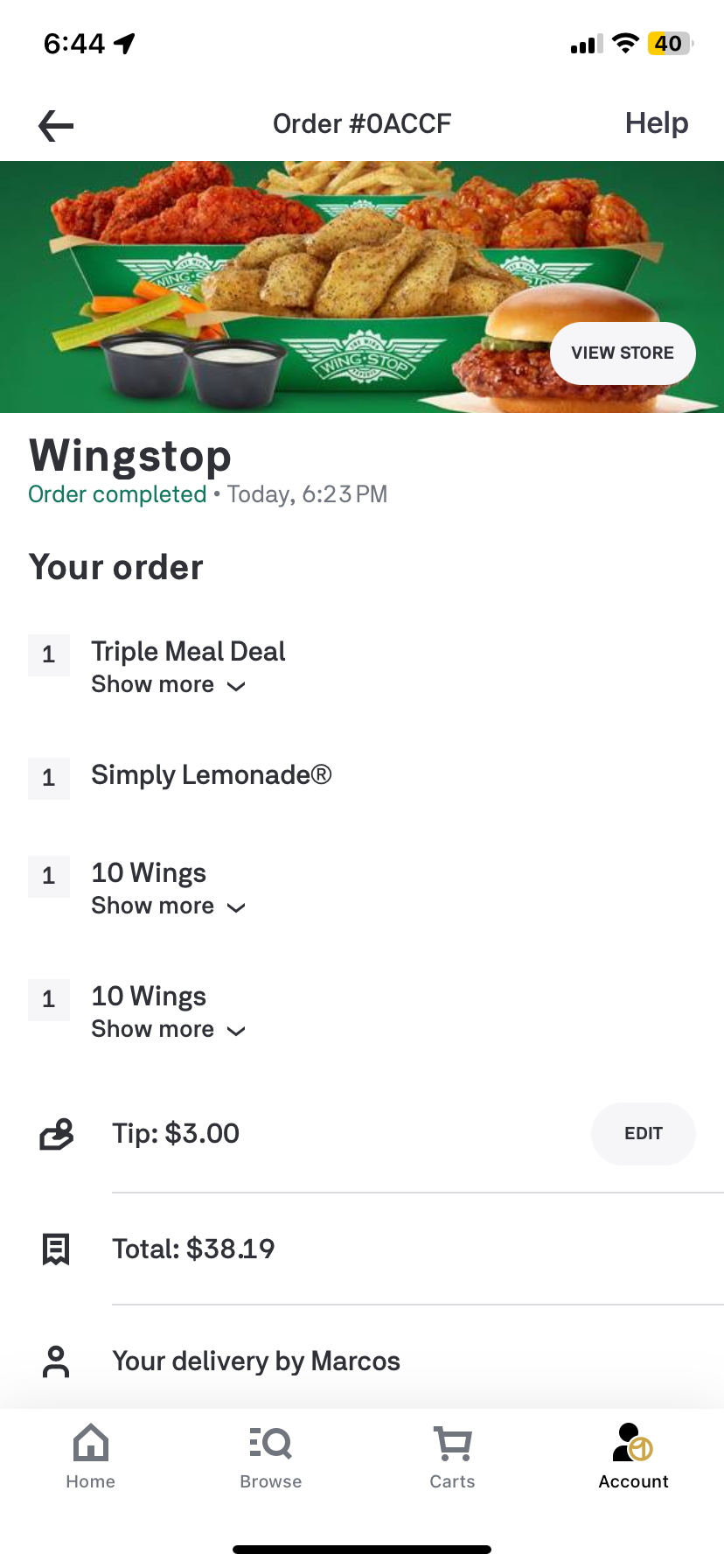
Task: Open the Account tab
Action: [633, 1456]
